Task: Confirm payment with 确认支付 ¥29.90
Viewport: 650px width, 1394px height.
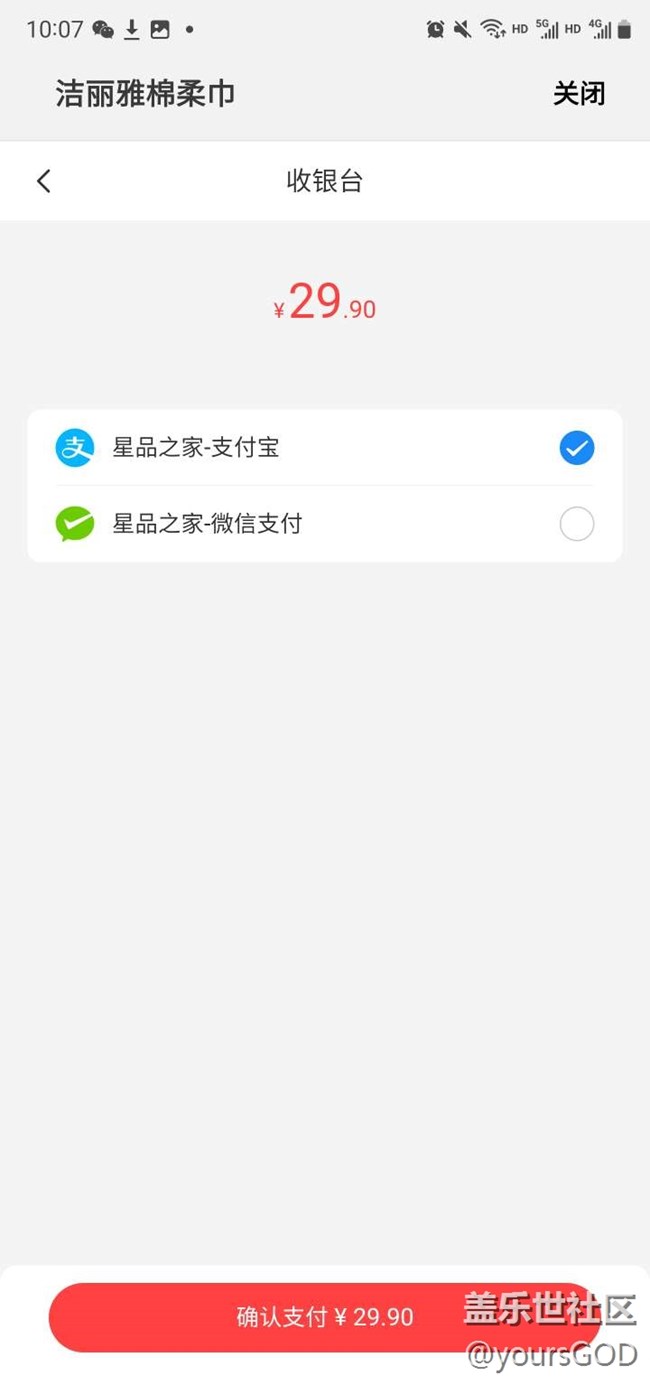Action: (x=325, y=1317)
